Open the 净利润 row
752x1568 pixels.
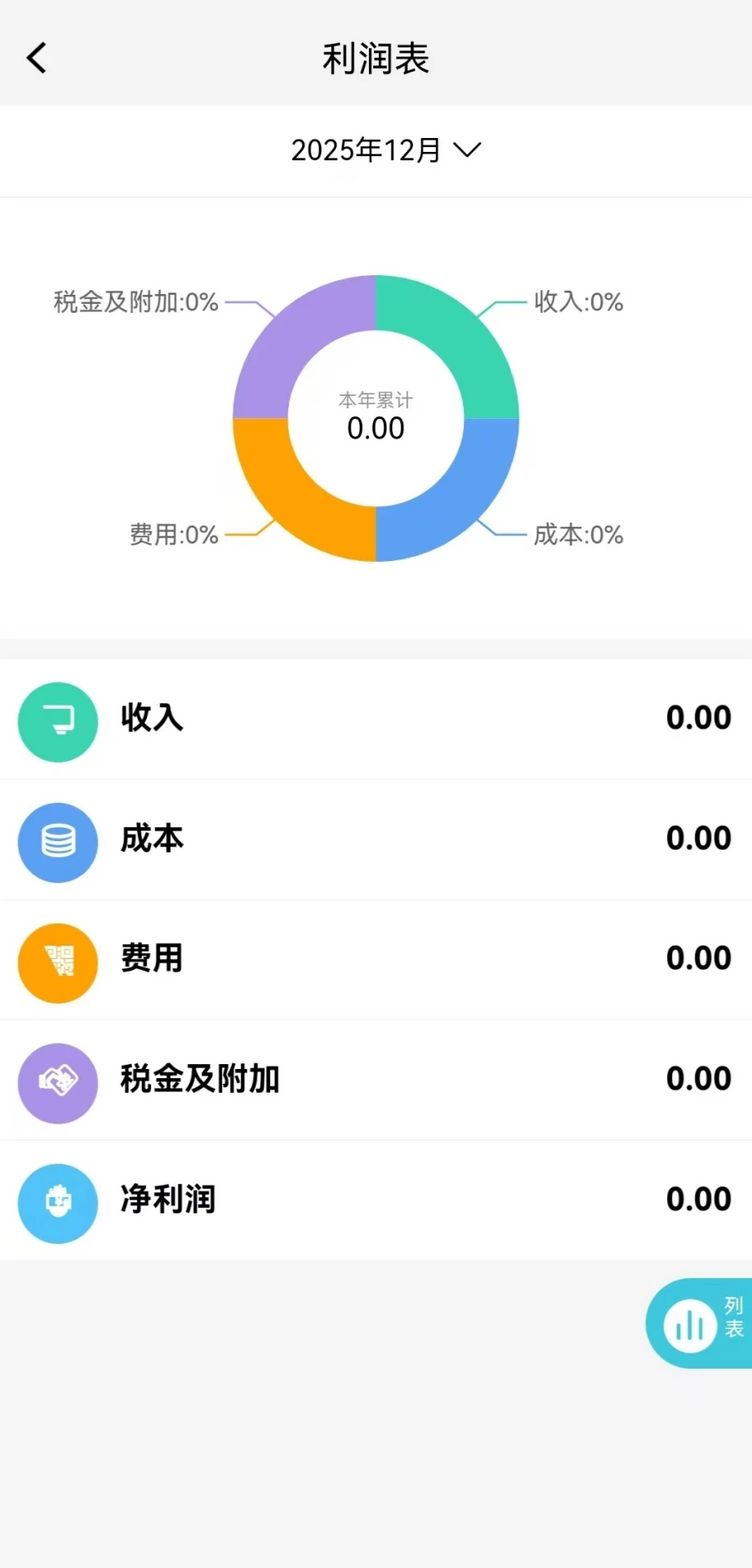point(376,1200)
